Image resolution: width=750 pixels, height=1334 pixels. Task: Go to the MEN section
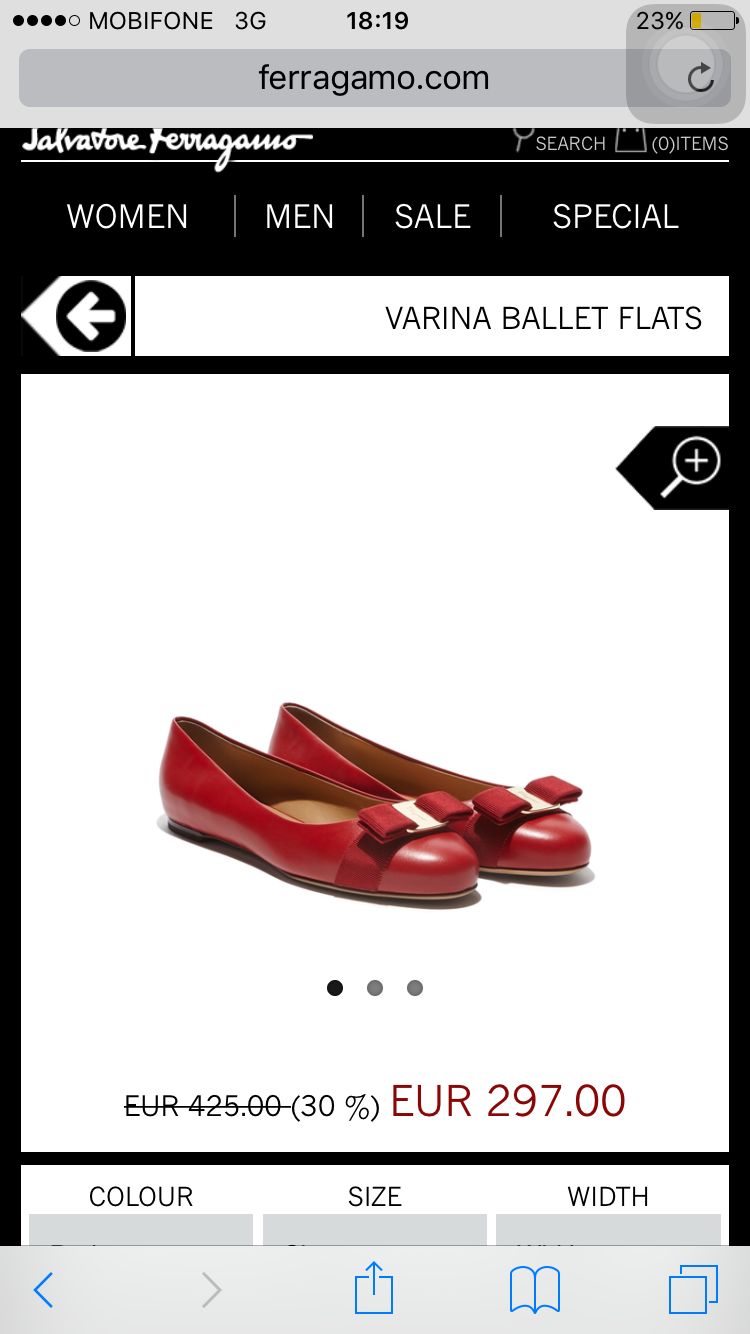point(299,216)
